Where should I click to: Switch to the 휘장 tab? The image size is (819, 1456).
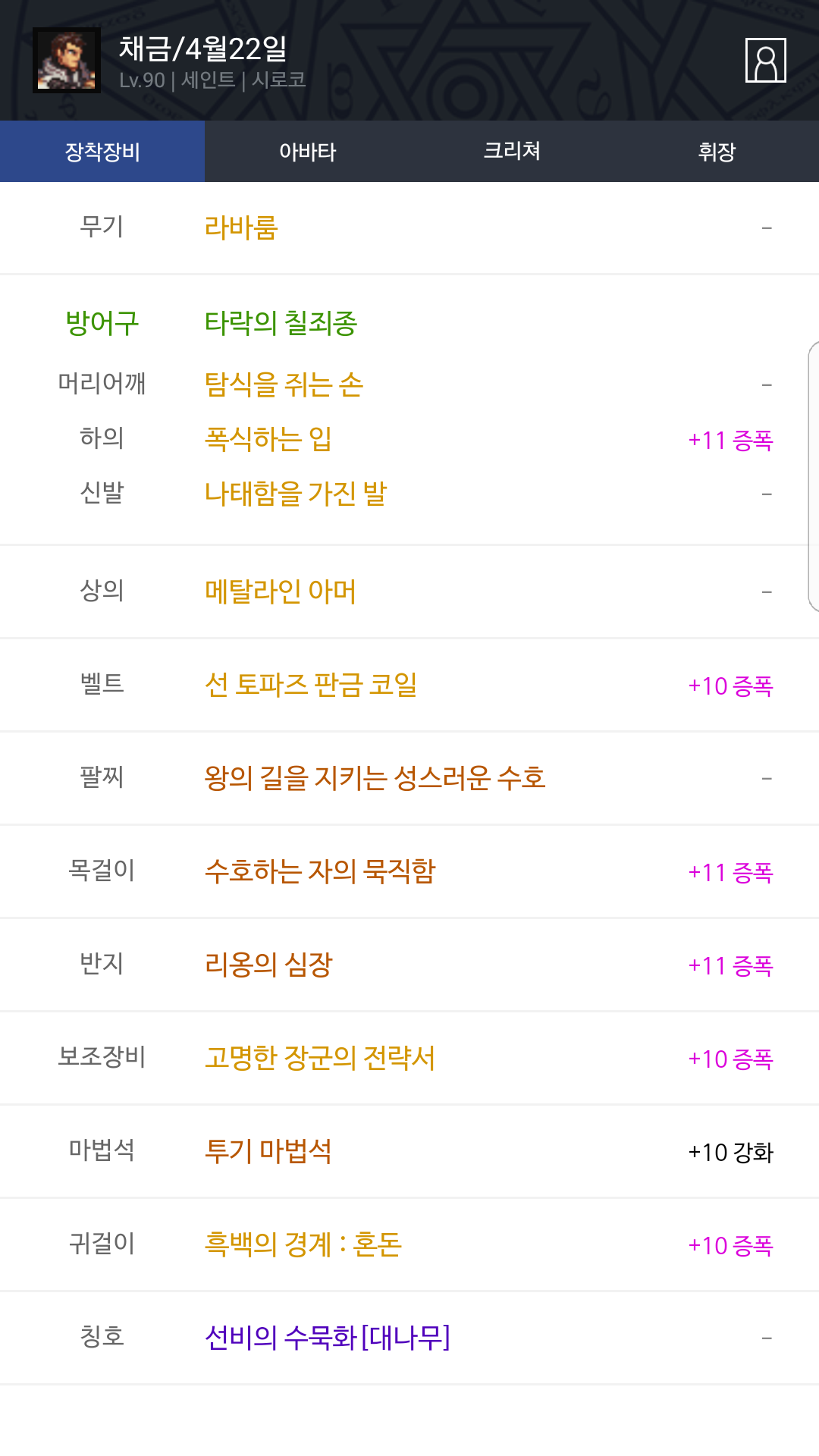pos(717,152)
